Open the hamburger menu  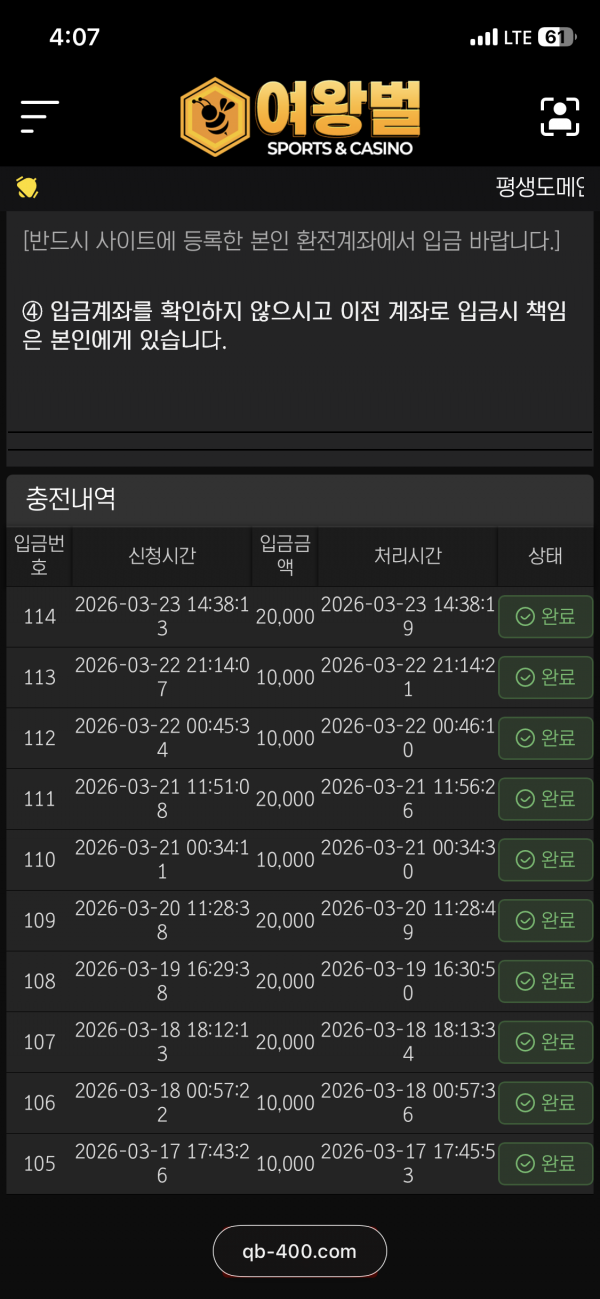click(x=39, y=117)
